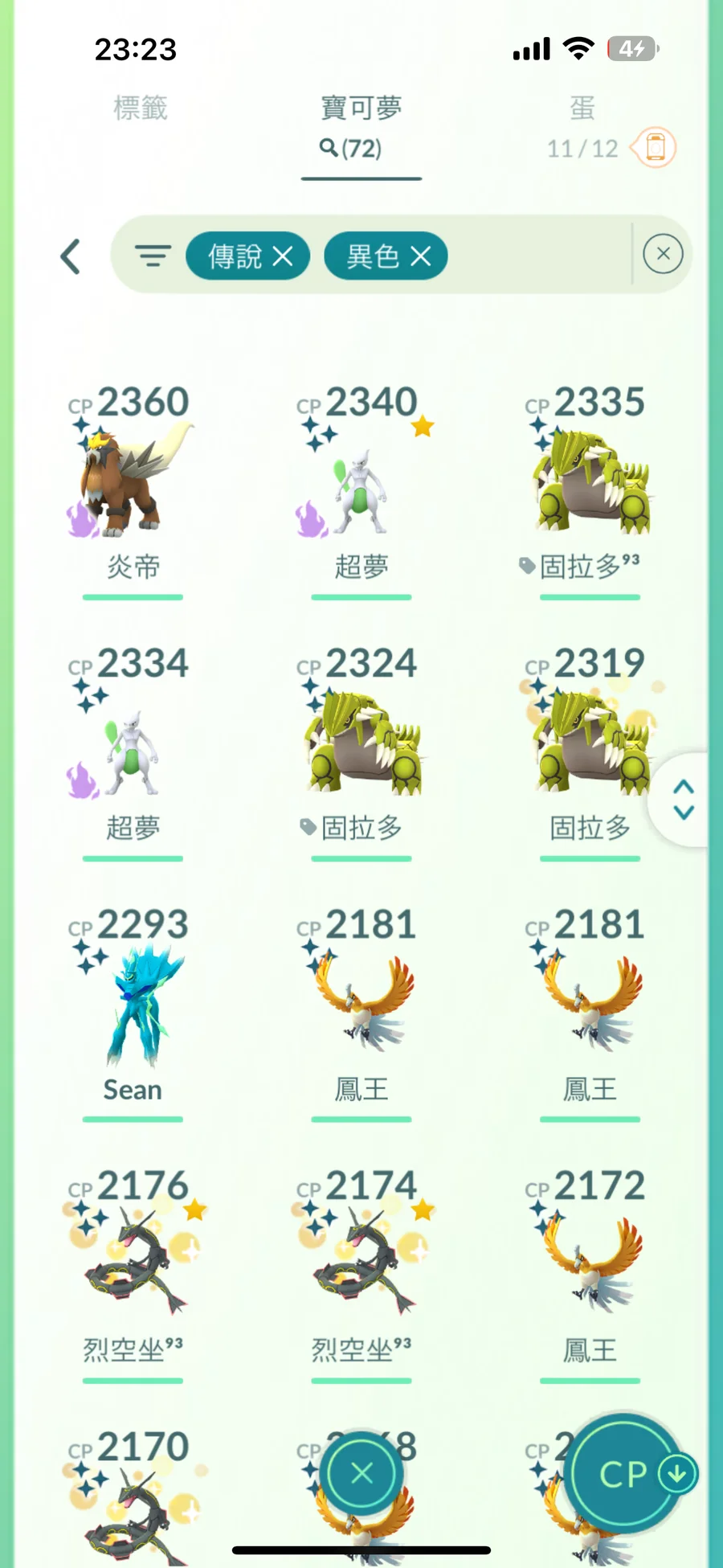The width and height of the screenshot is (723, 1568).
Task: Remove the 傳說 filter chip
Action: tap(282, 256)
